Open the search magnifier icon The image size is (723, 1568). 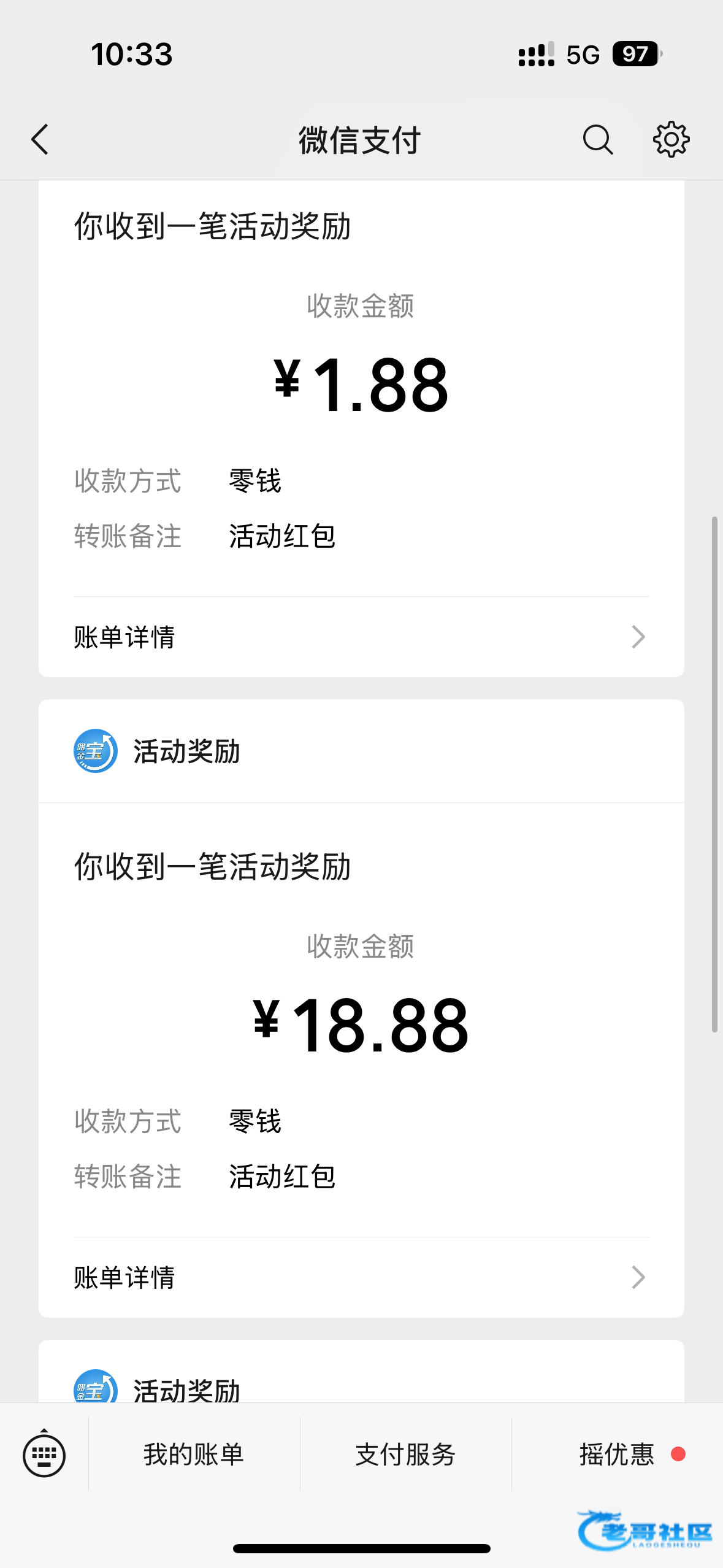point(597,140)
